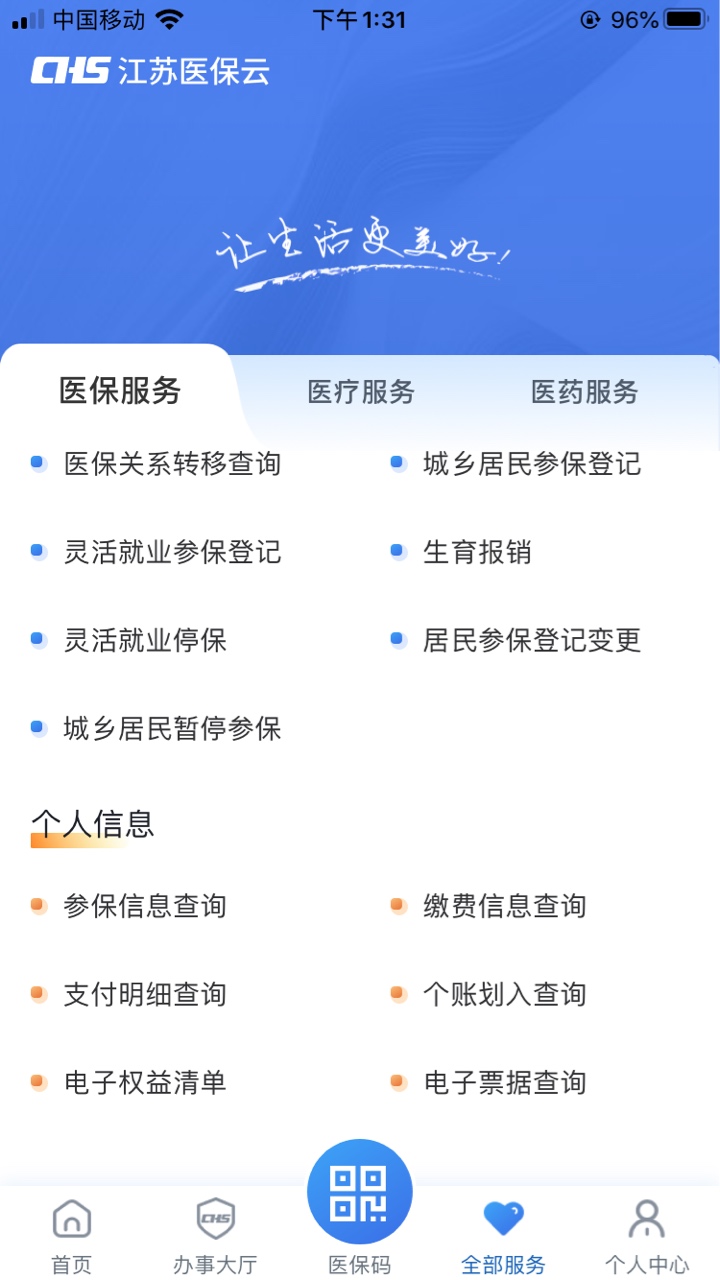Viewport: 720px width, 1280px height.
Task: Open 城乡居民暂停参保
Action: 172,728
